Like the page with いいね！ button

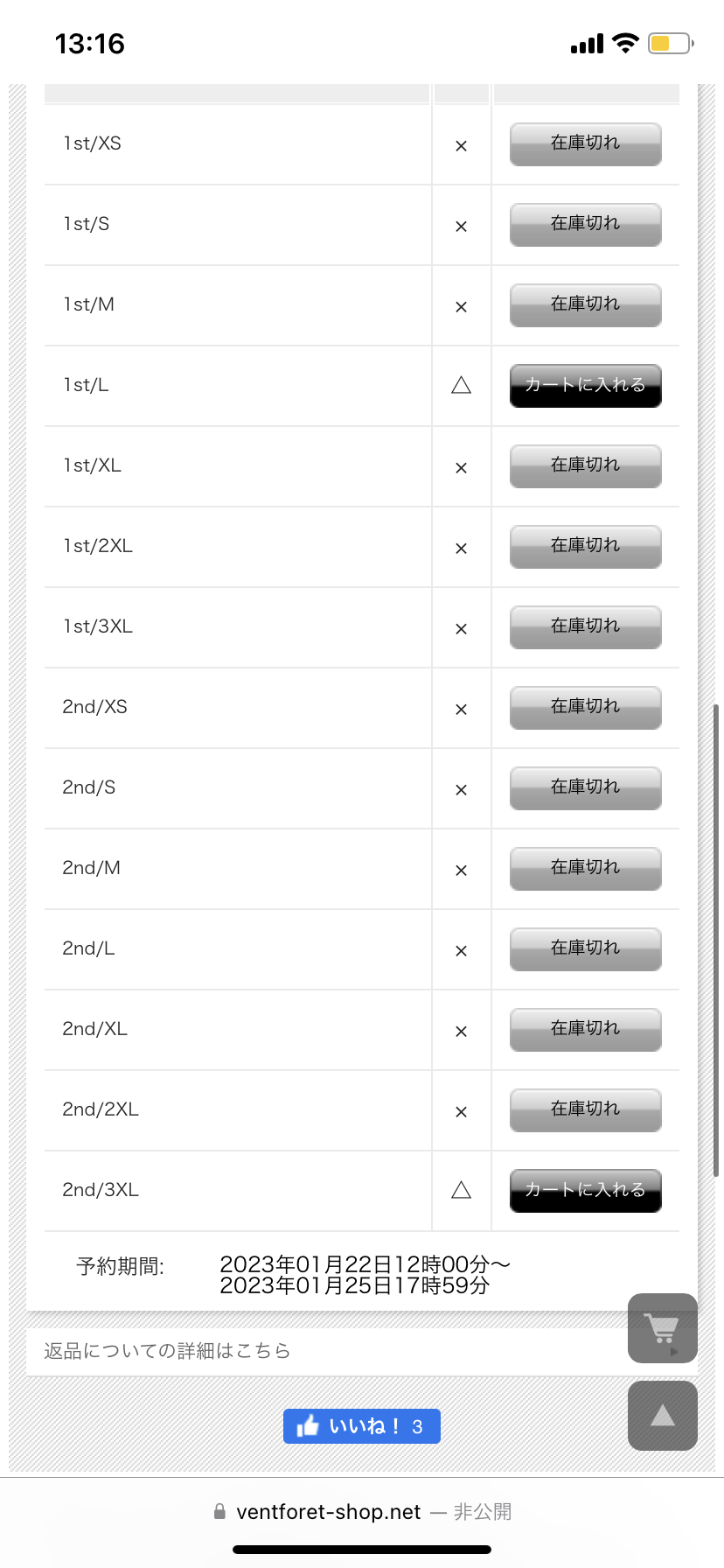pyautogui.click(x=362, y=1426)
